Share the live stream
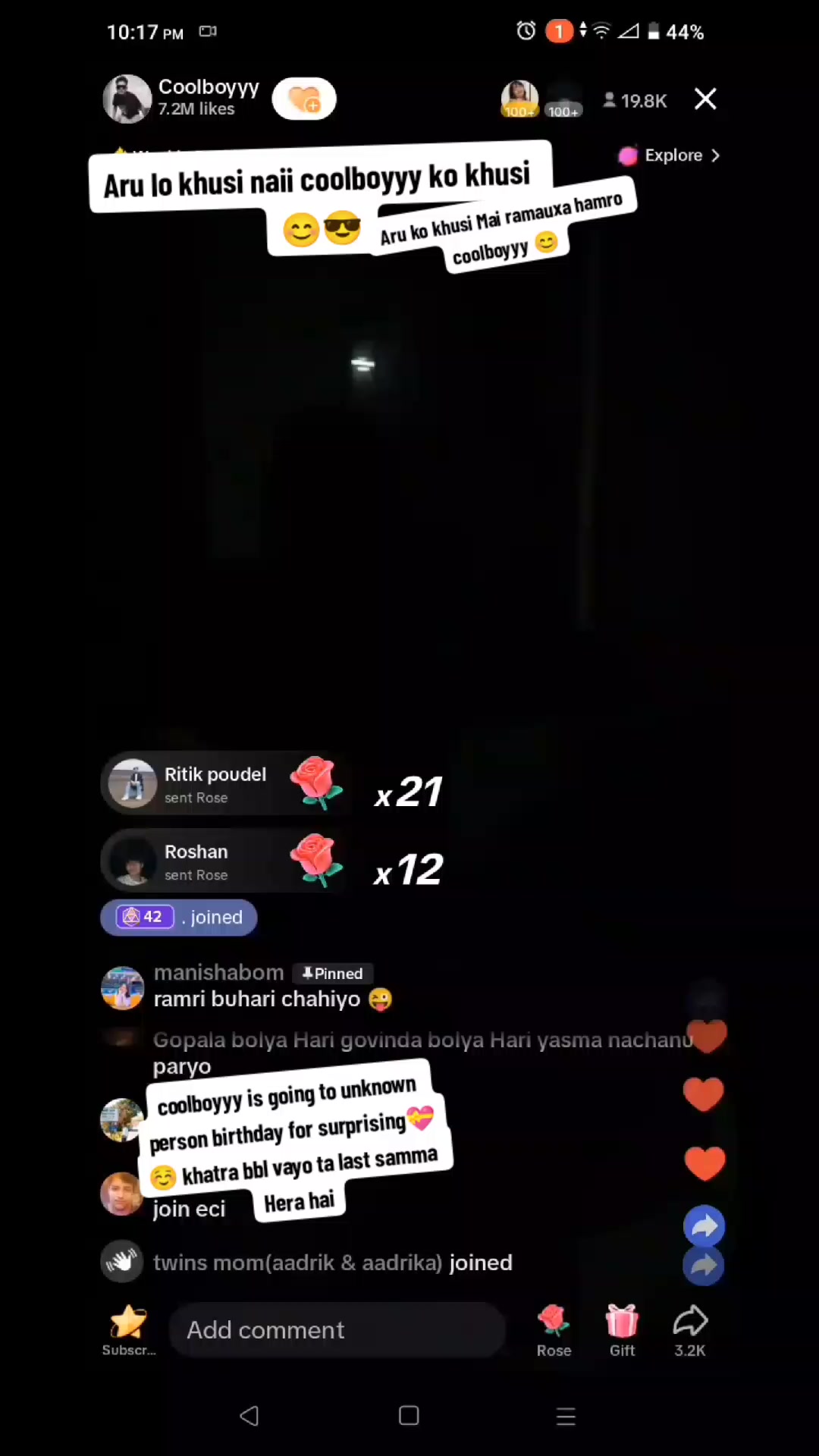Screen dimensions: 819x1456 point(690,1329)
